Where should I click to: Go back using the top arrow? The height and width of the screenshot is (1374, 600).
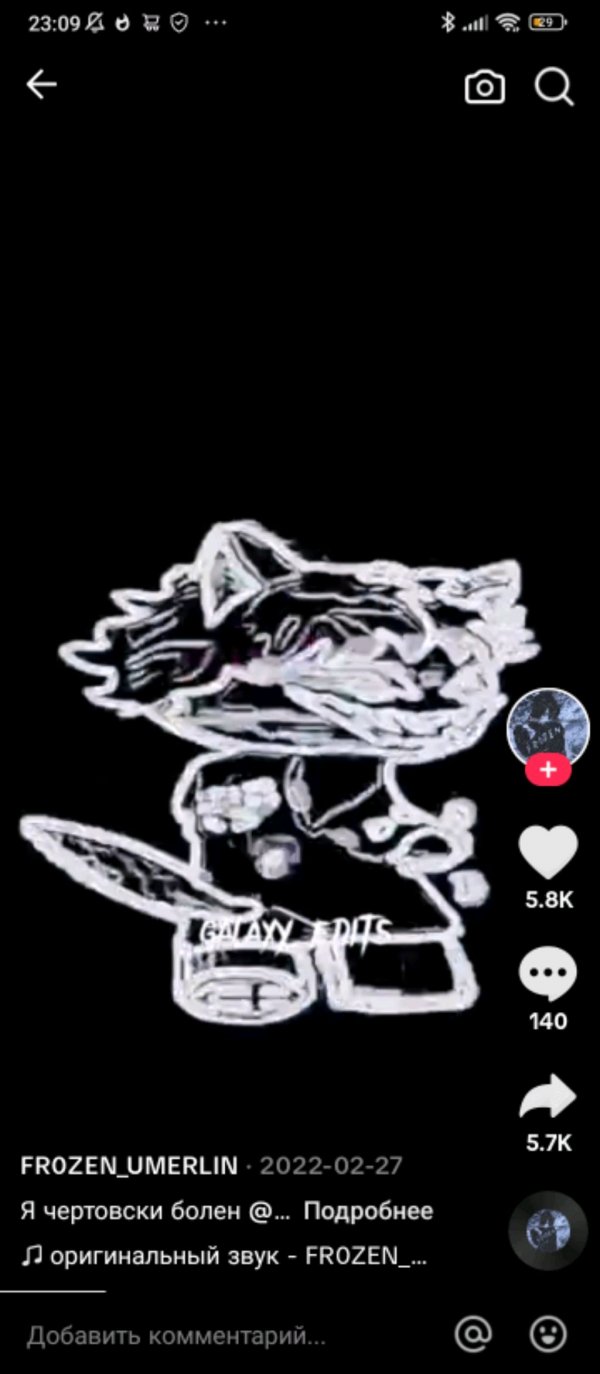(41, 86)
